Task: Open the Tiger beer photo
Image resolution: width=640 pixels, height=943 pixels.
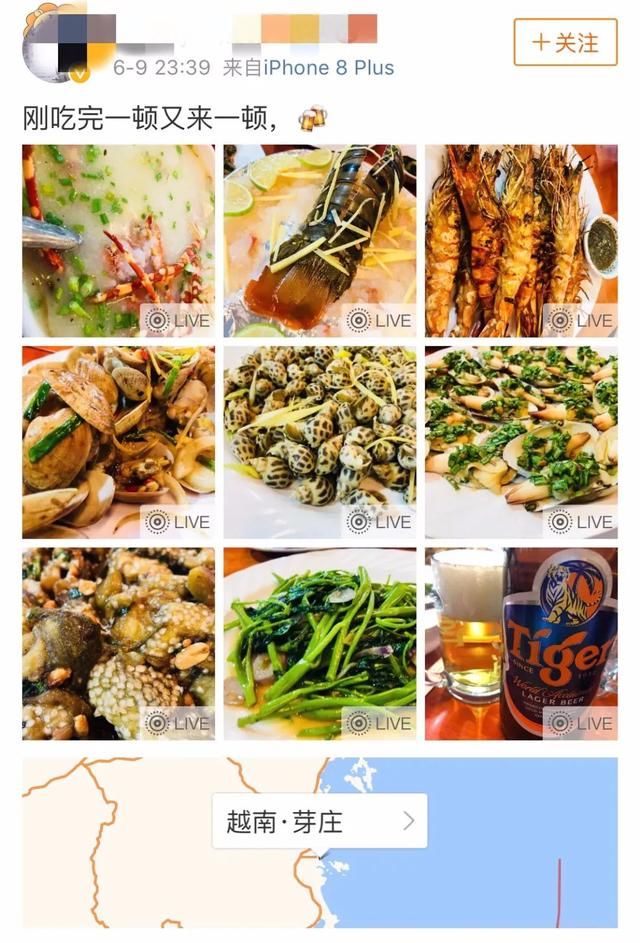Action: 521,643
